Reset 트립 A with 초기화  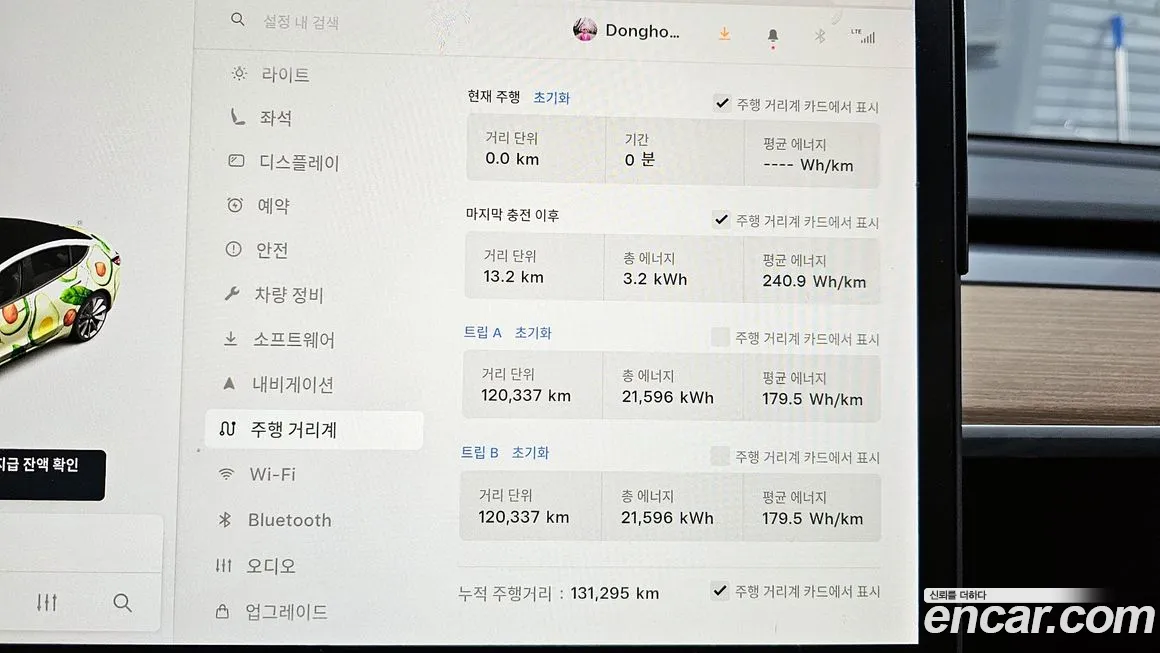click(532, 333)
